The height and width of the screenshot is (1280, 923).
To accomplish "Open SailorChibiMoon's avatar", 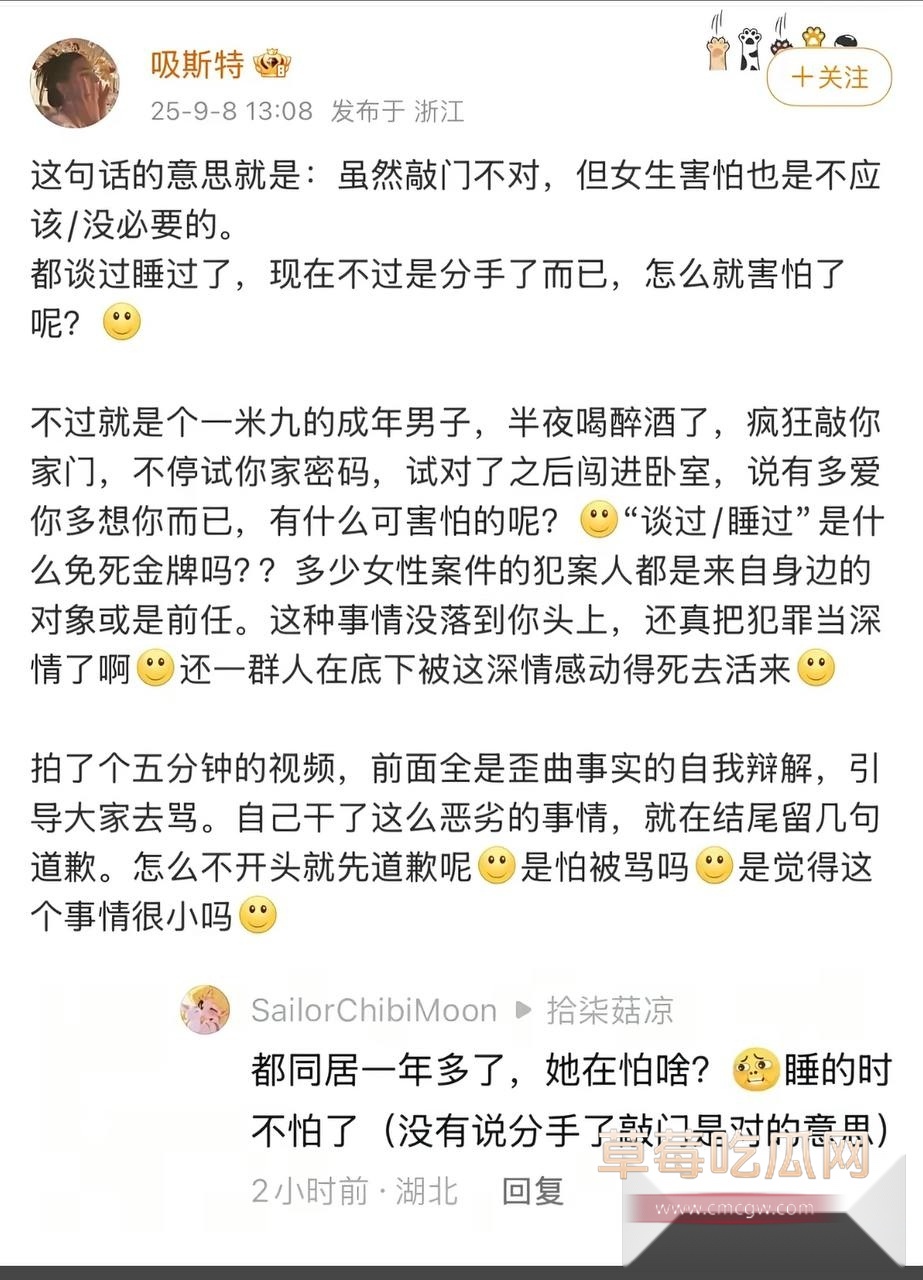I will [205, 1009].
